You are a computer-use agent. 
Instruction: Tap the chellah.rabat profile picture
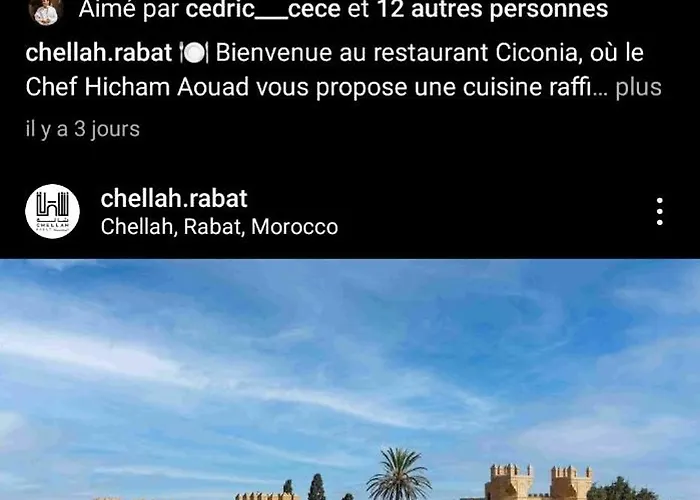(52, 212)
